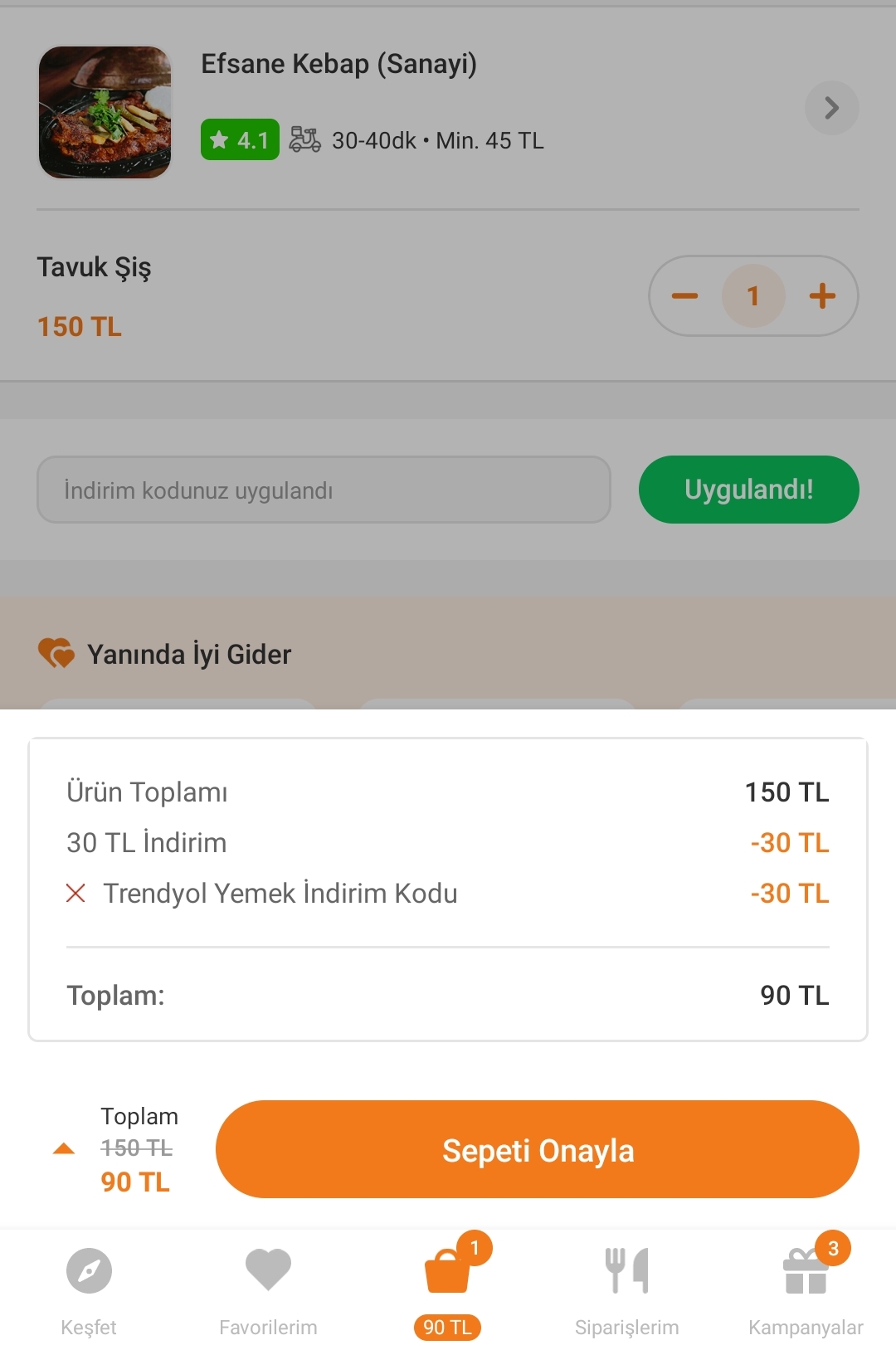The height and width of the screenshot is (1350, 896).
Task: Open Efsane Kebap restaurant page arrow
Action: click(x=831, y=108)
